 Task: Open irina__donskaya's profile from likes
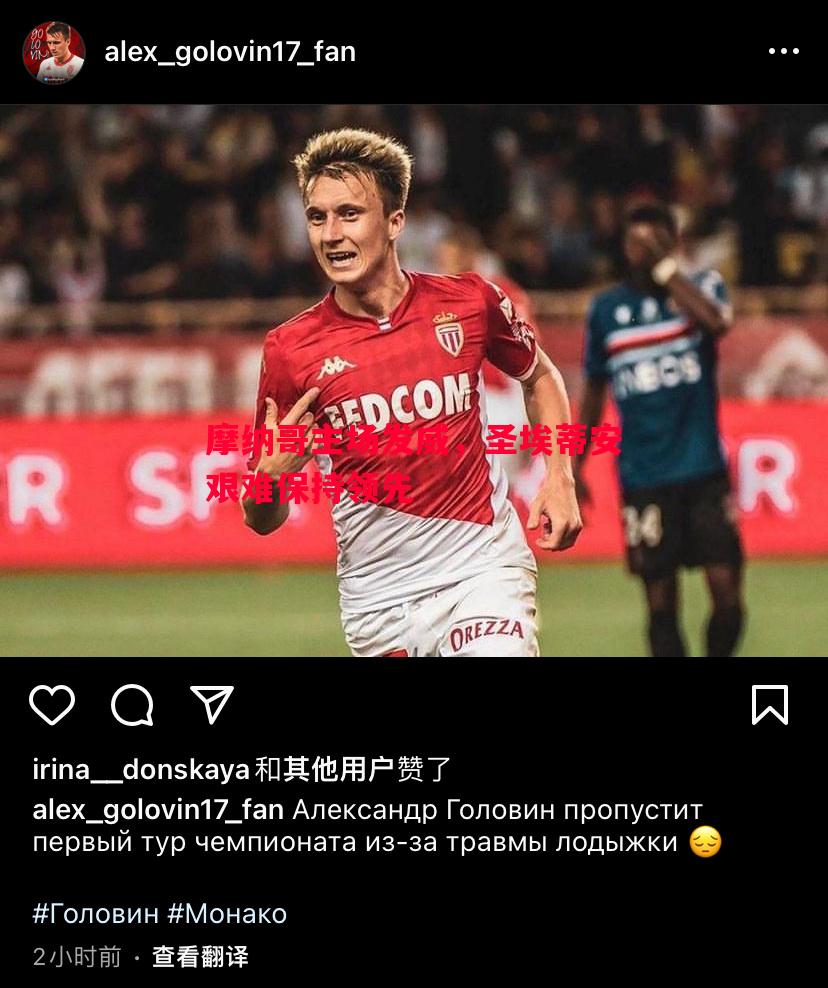click(x=140, y=769)
